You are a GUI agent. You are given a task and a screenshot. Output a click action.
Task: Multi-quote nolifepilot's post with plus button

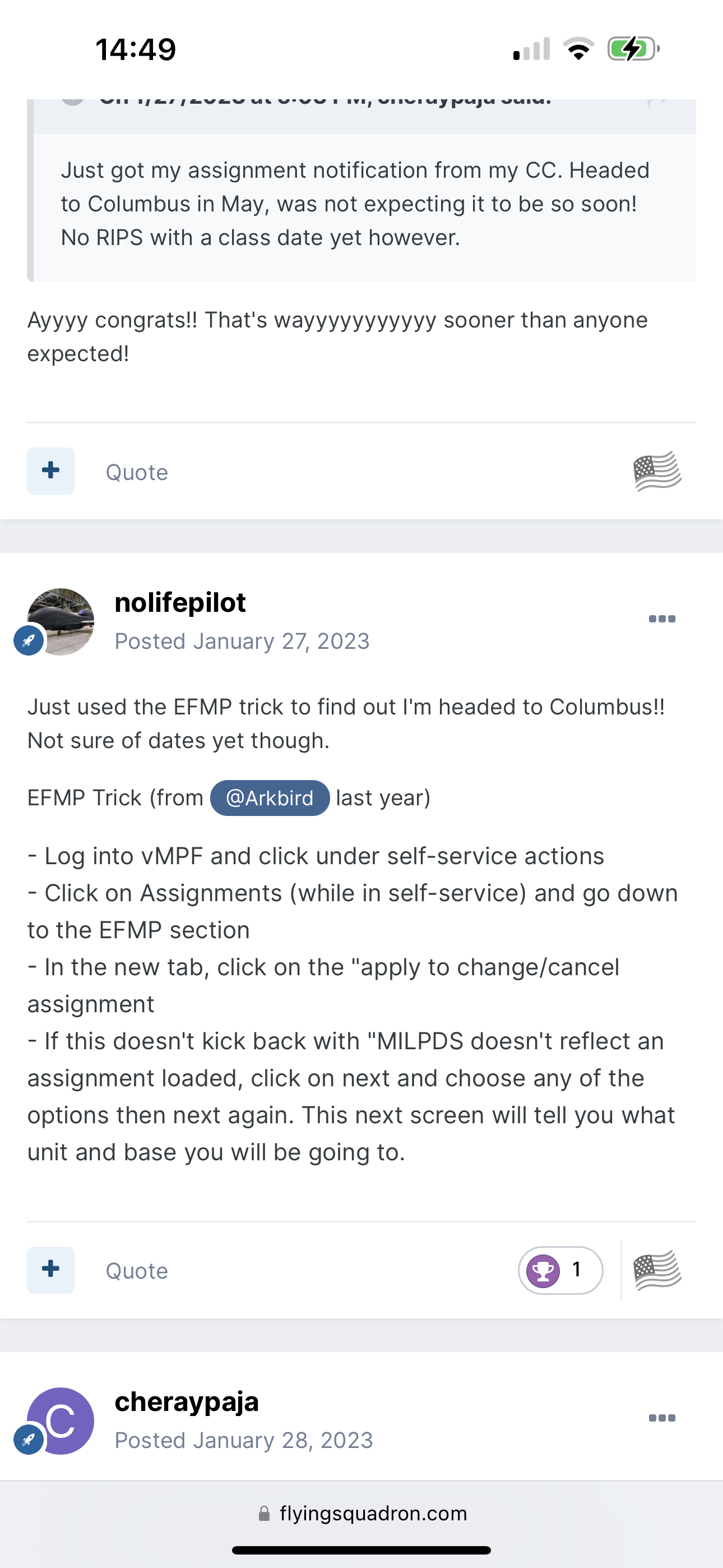click(50, 1270)
